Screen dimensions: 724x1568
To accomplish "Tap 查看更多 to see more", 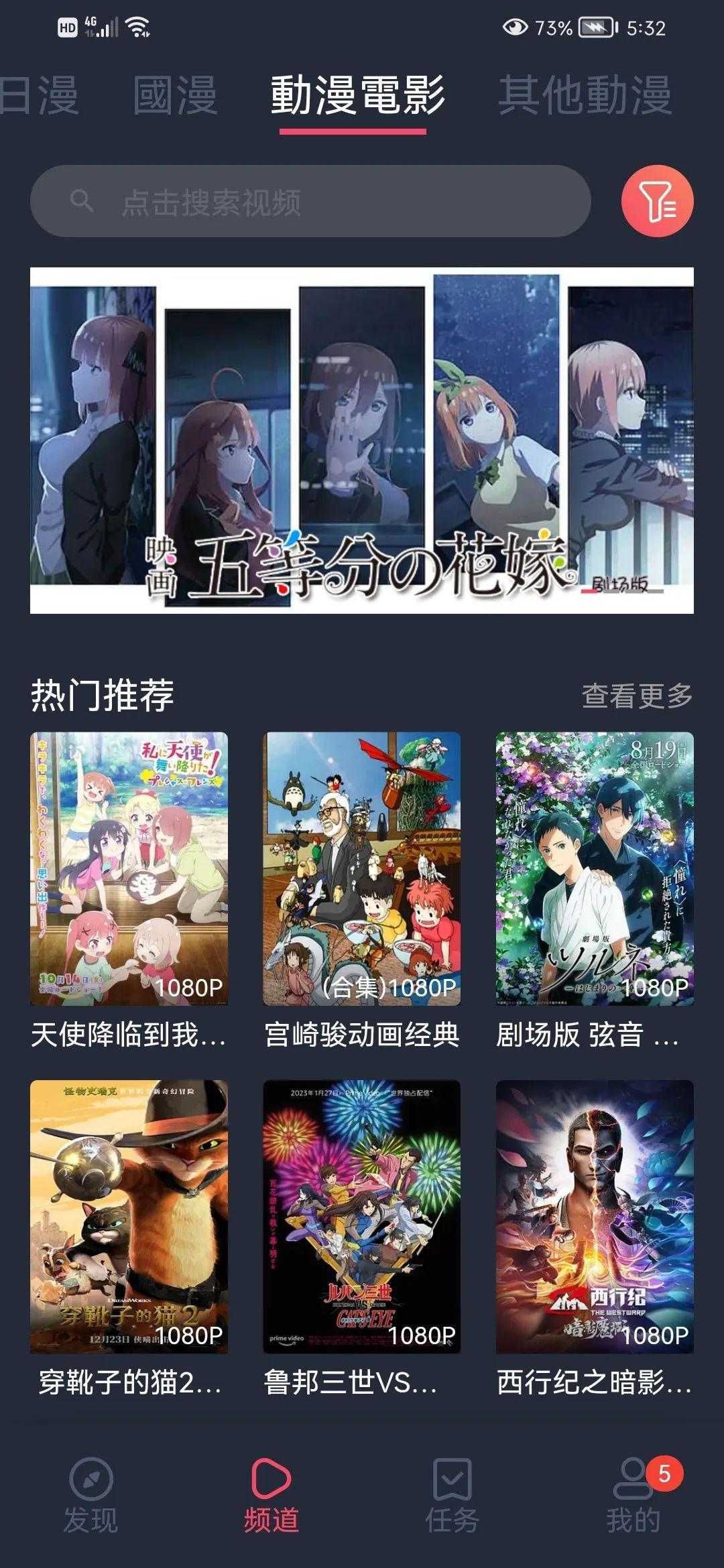I will pyautogui.click(x=637, y=696).
